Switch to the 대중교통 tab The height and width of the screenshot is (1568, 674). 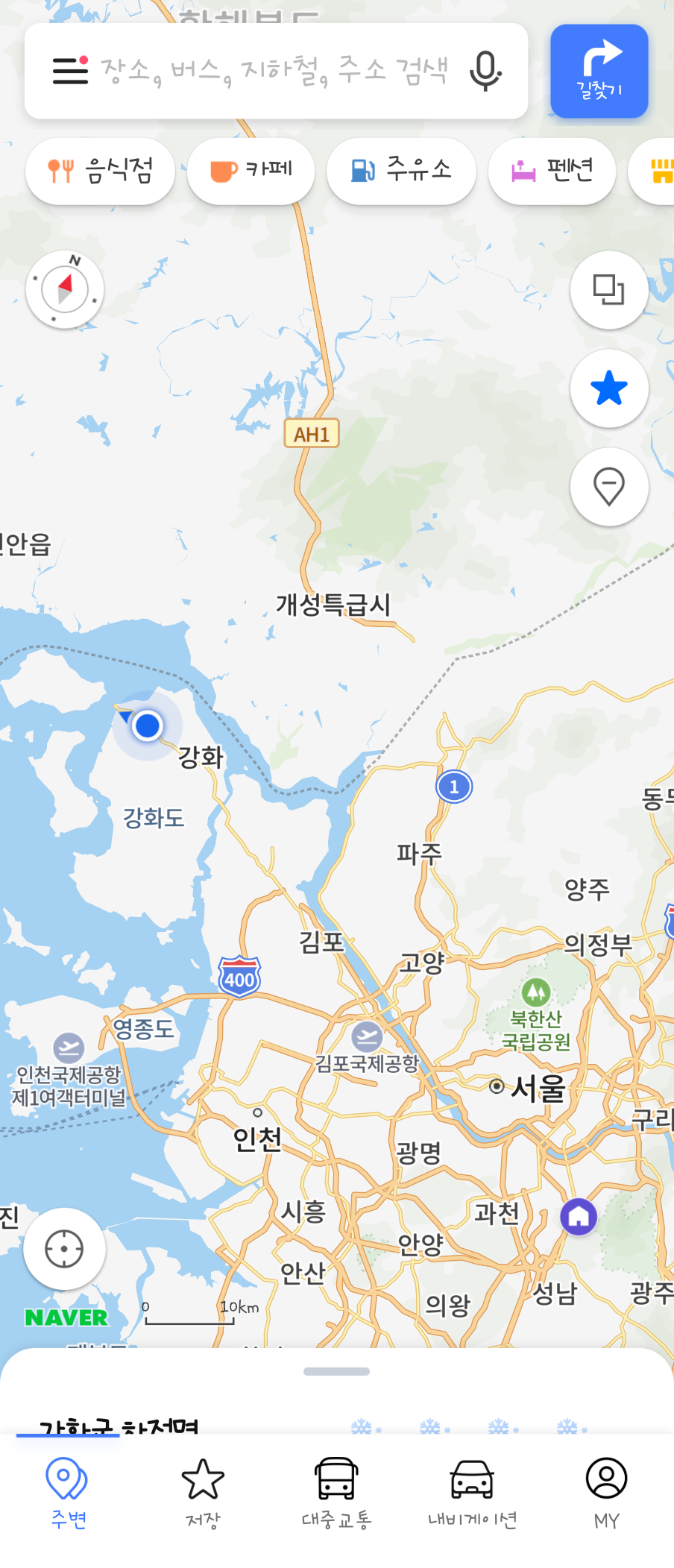(337, 1493)
